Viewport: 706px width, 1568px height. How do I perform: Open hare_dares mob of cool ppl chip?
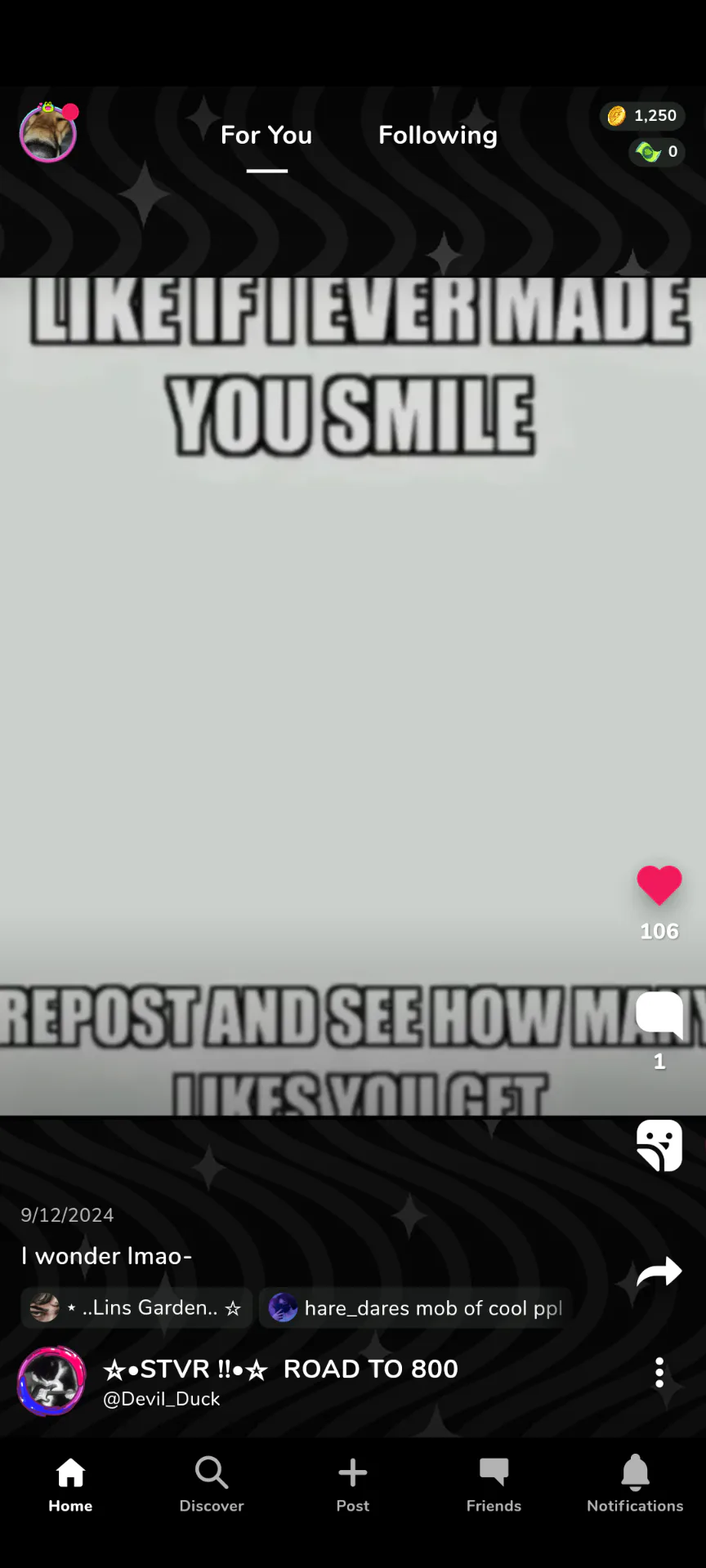[x=415, y=1307]
